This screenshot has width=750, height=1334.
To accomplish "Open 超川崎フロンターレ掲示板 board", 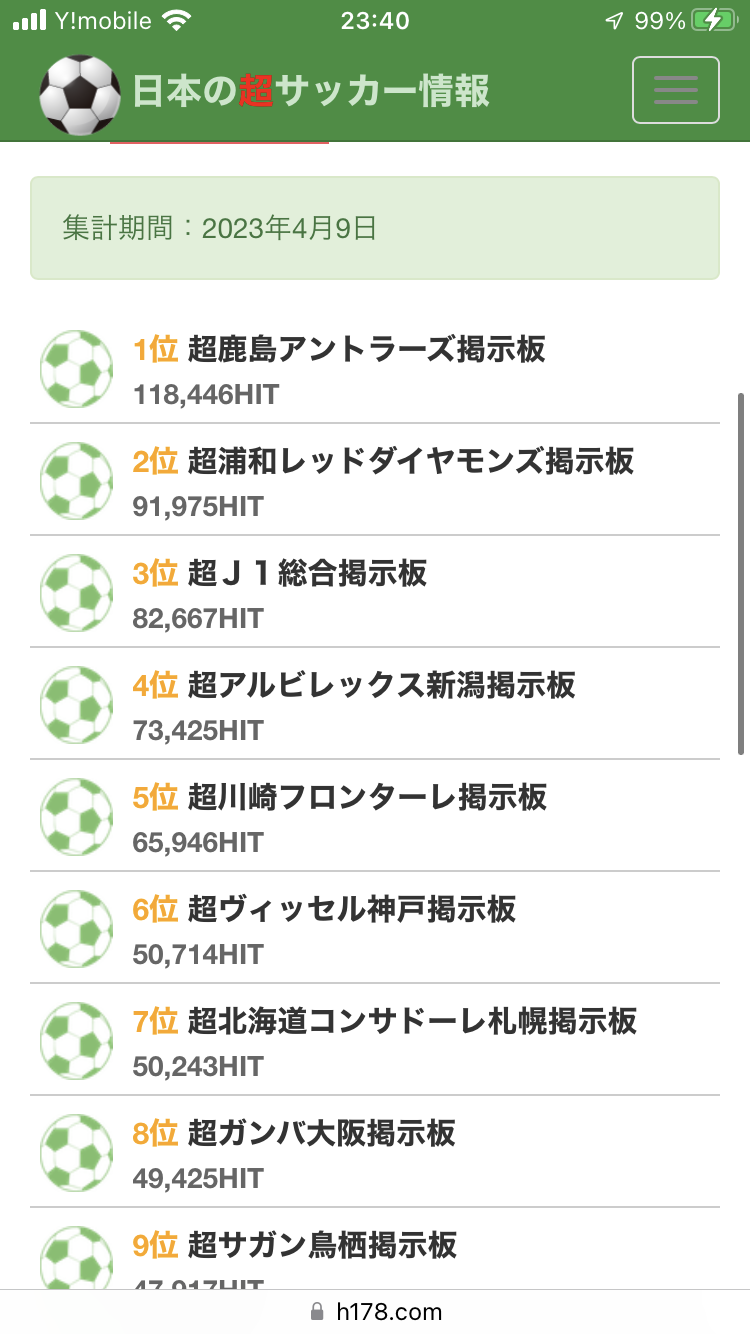I will pos(375,816).
